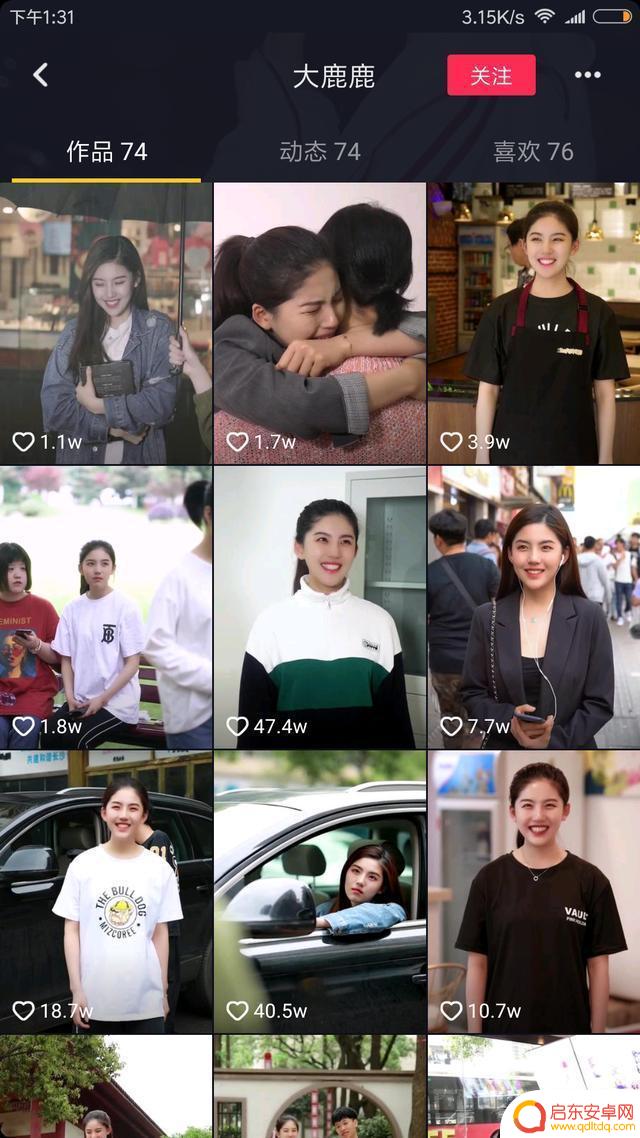
Task: Switch to the 喜欢 76 tab
Action: point(533,152)
